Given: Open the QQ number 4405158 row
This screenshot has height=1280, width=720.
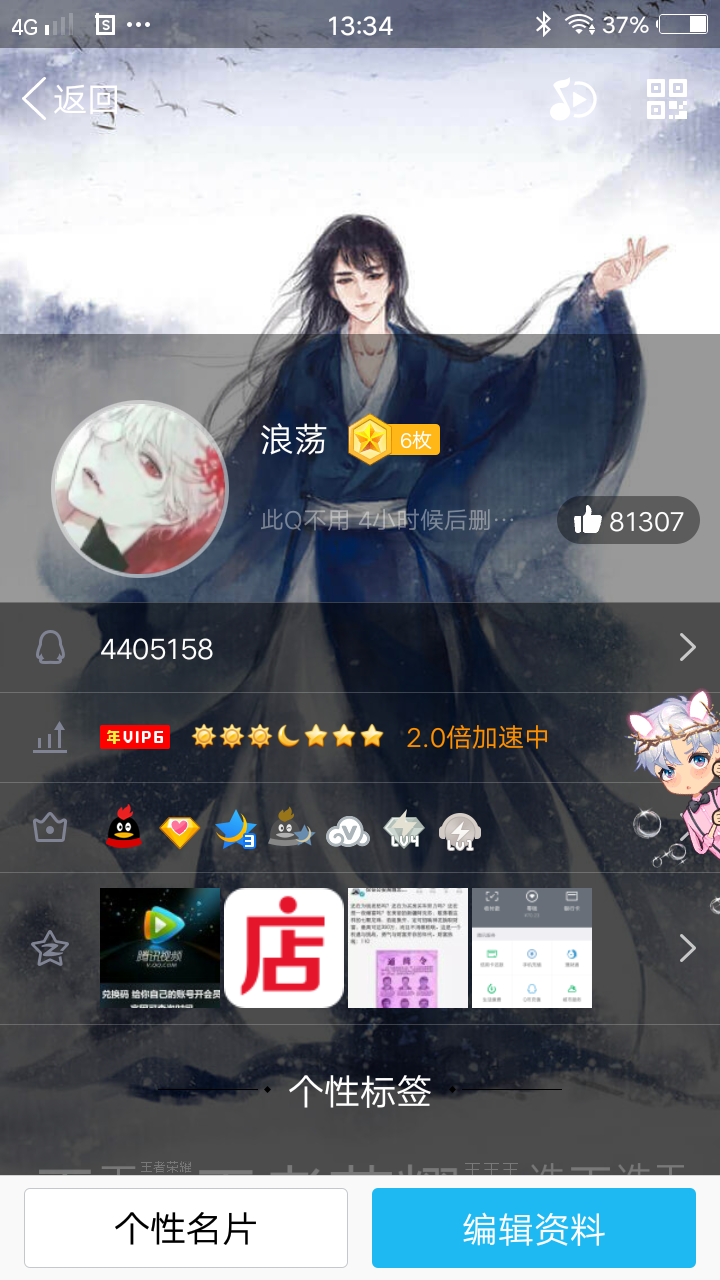Looking at the screenshot, I should coord(360,648).
